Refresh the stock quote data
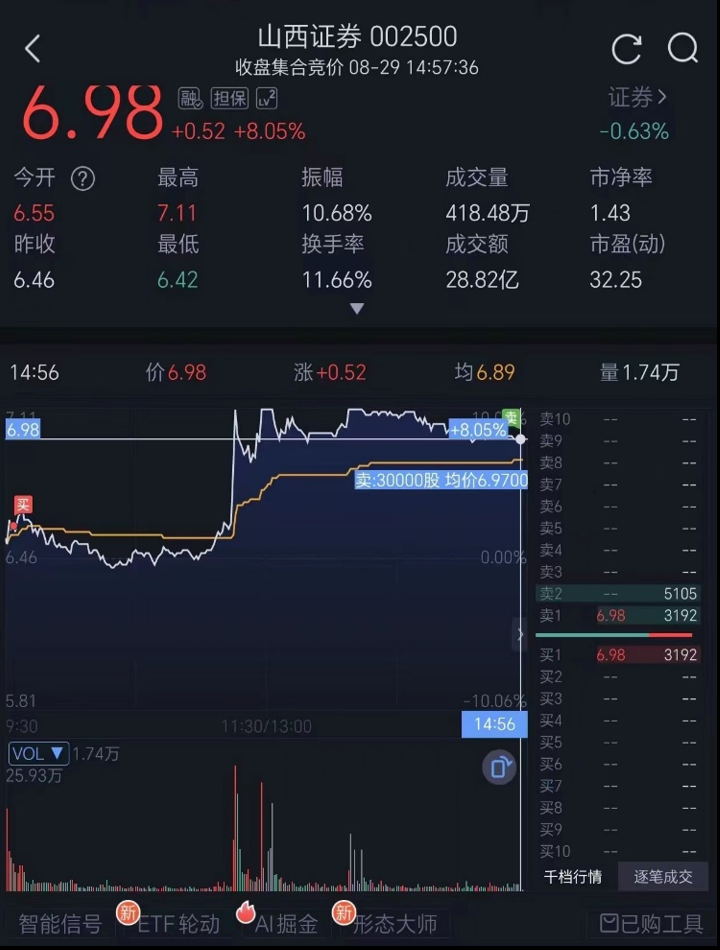Viewport: 720px width, 950px height. 626,48
